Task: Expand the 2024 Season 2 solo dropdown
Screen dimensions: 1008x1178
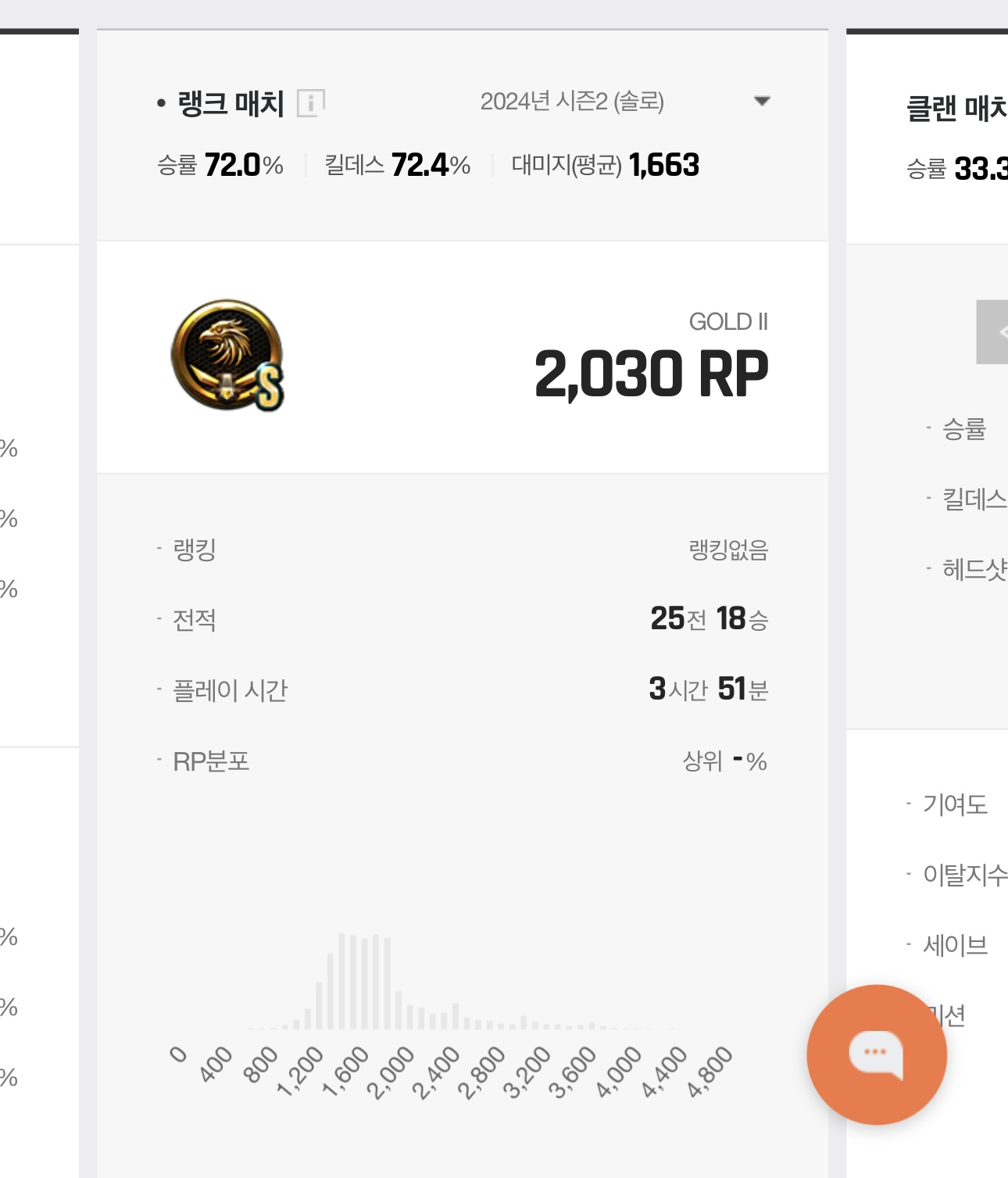Action: pyautogui.click(x=761, y=101)
